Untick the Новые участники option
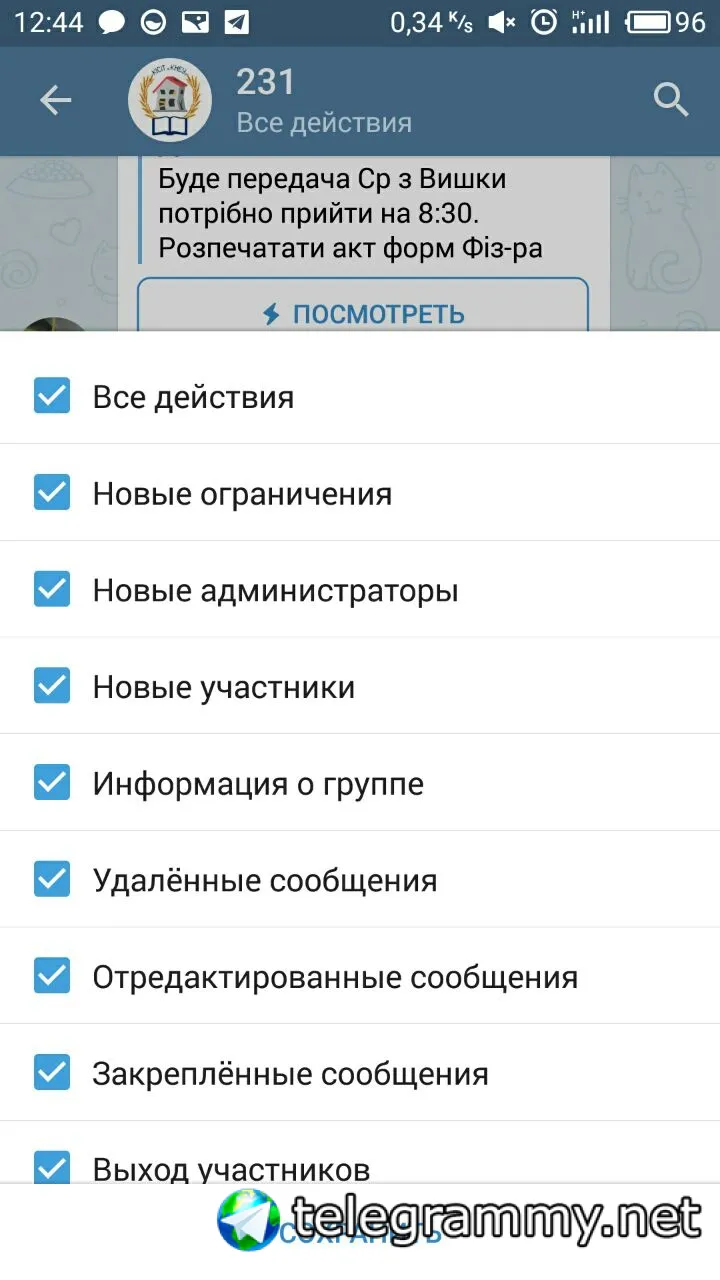 click(x=52, y=687)
